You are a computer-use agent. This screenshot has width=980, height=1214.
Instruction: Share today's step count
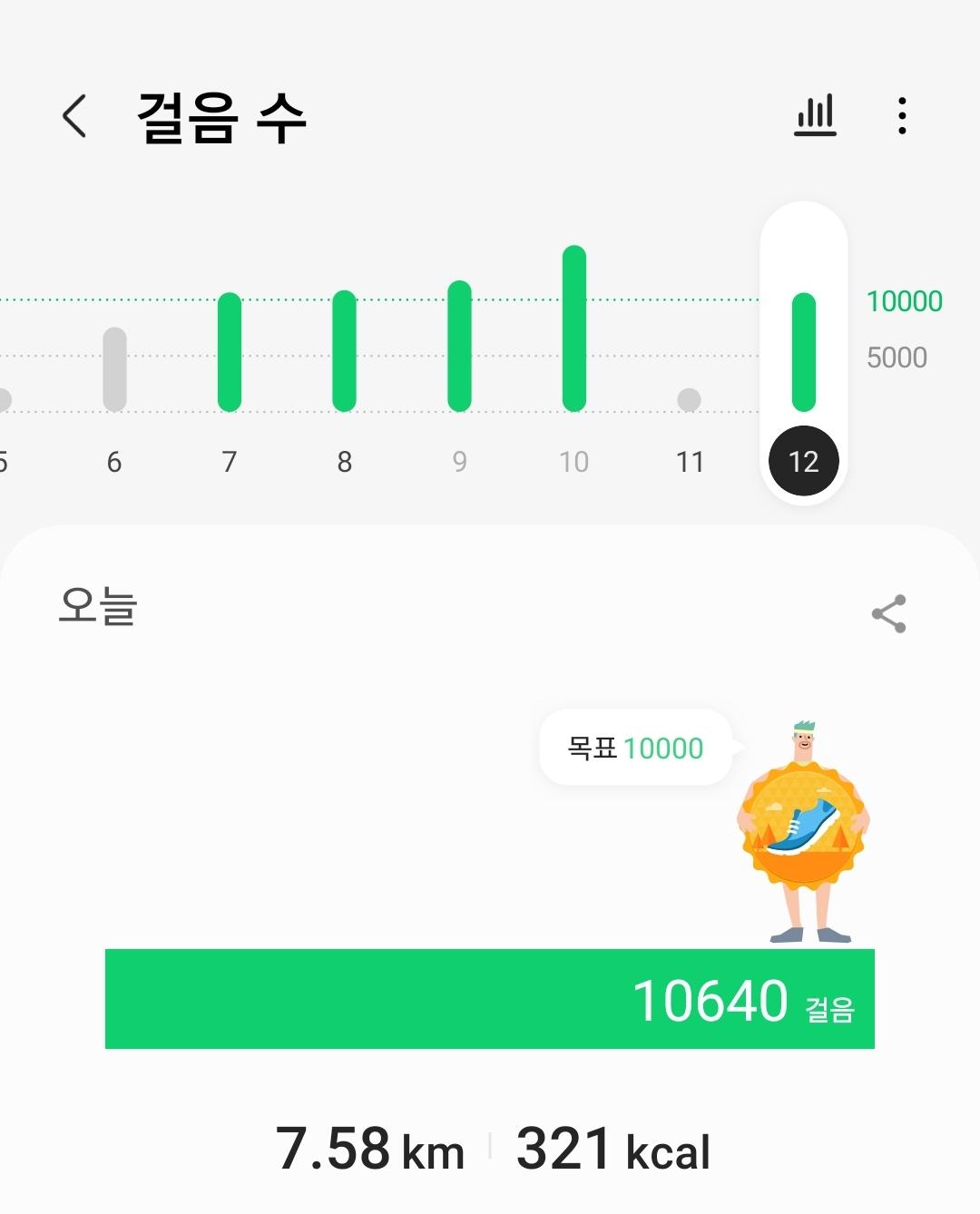pos(888,614)
